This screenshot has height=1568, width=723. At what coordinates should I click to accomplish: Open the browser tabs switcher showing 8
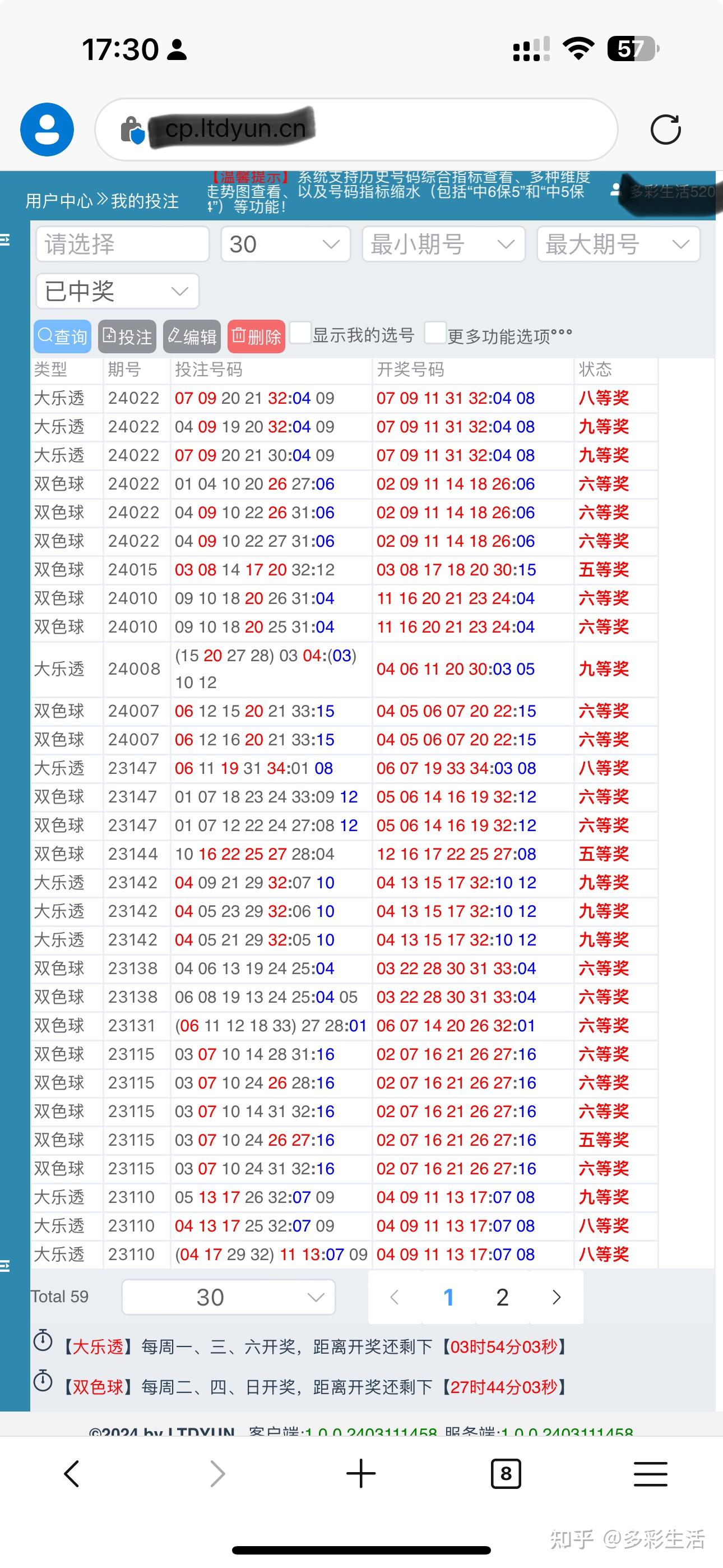tap(506, 1474)
